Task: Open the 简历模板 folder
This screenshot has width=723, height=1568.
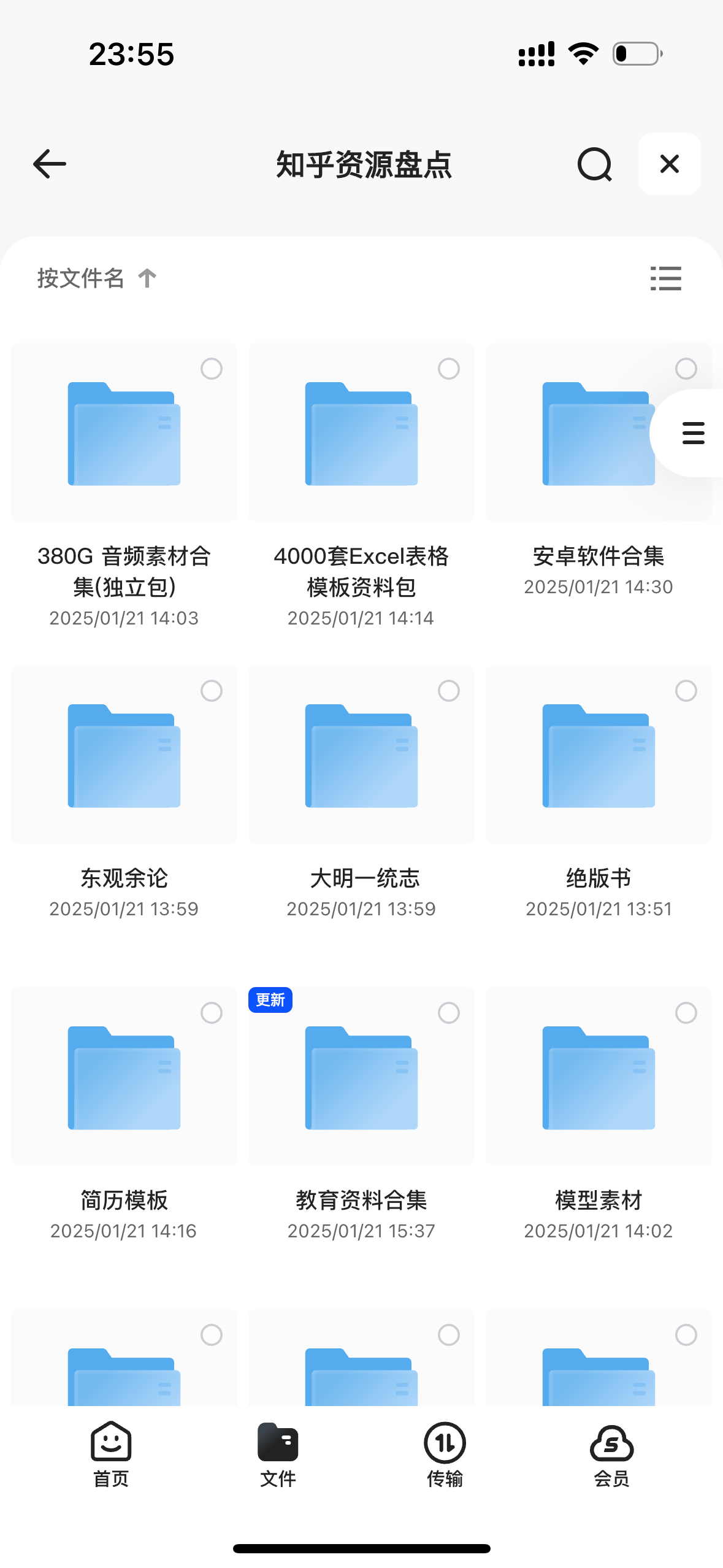Action: 124,1077
